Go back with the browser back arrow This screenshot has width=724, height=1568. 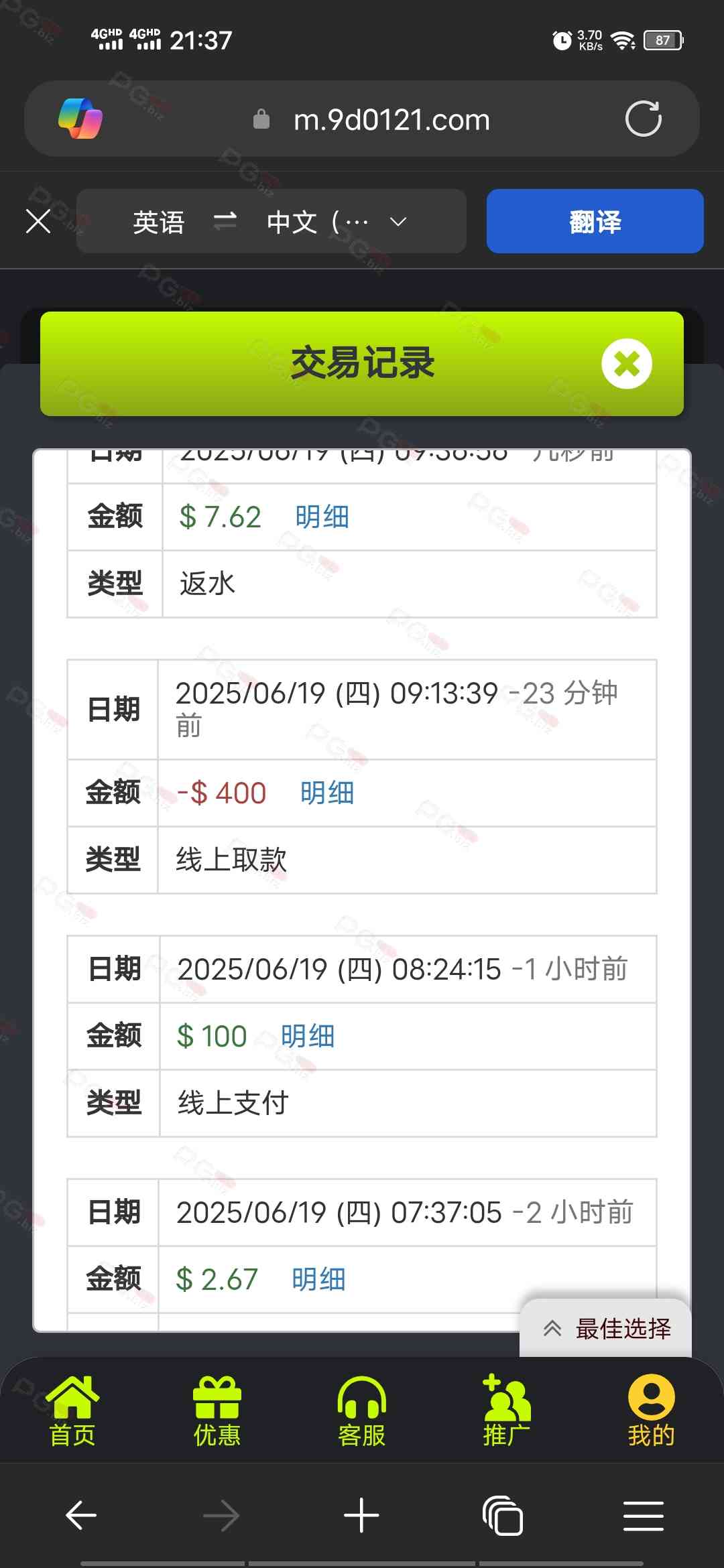point(81,1516)
